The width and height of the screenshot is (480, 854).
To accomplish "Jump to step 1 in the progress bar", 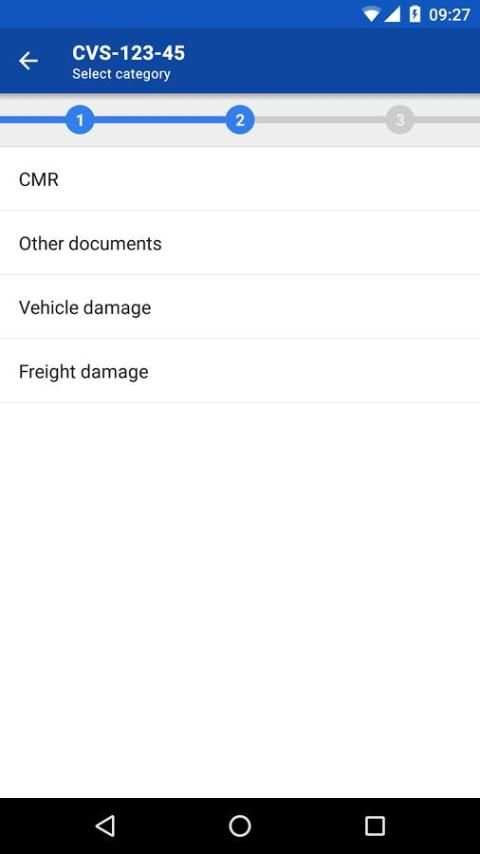I will tap(80, 120).
